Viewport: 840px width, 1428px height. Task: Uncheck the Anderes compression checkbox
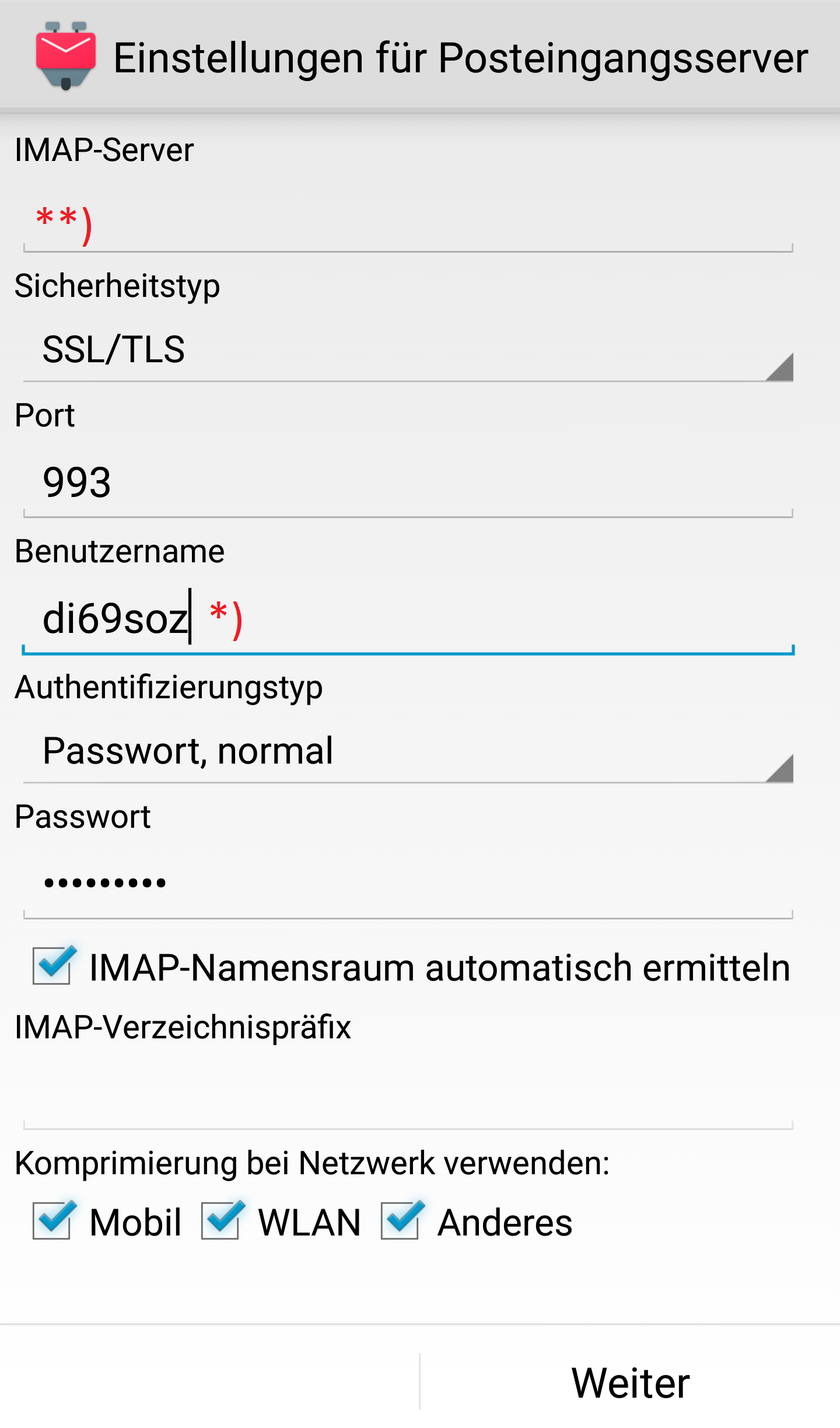[x=401, y=1221]
